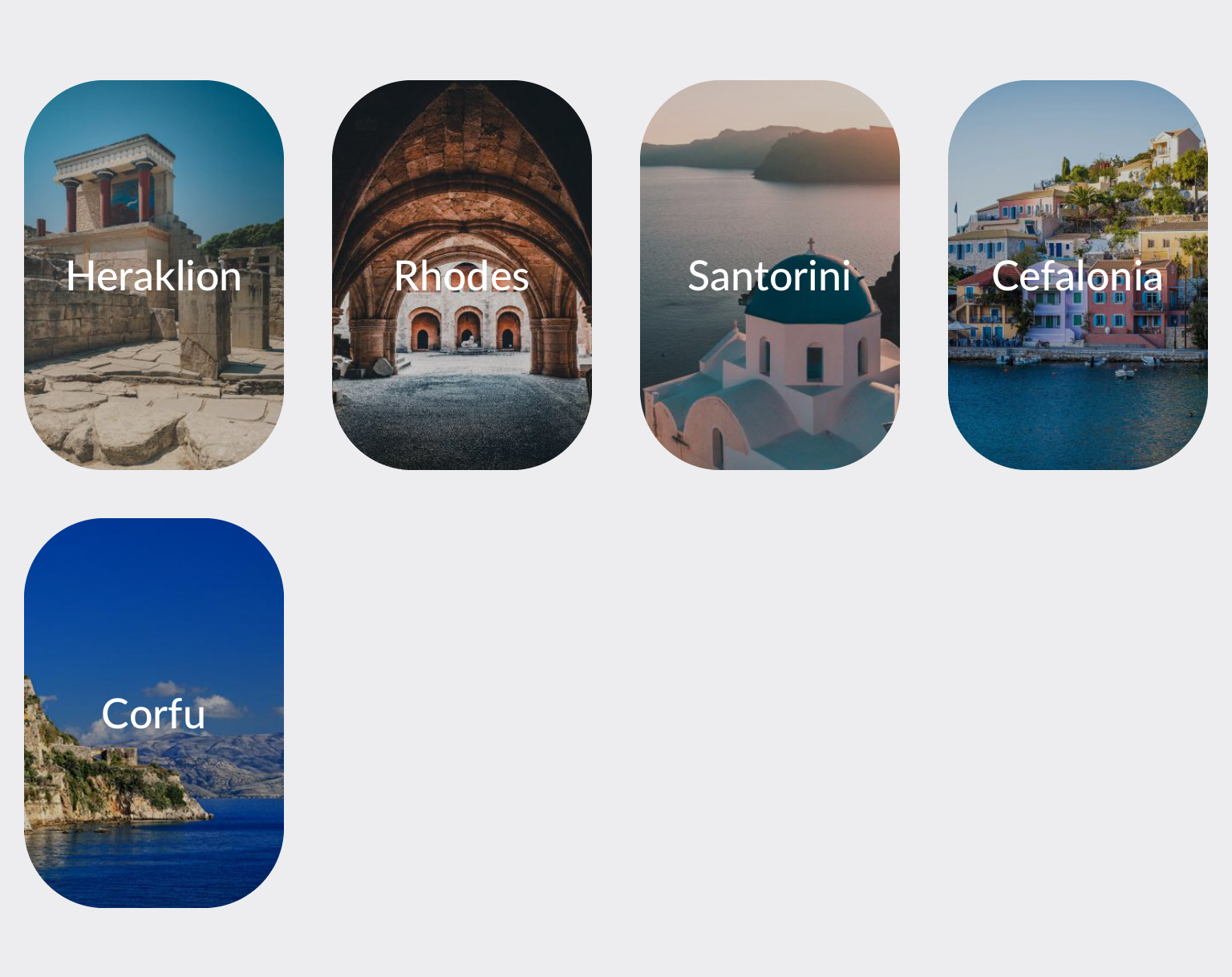Choose the Cefalonia destination card

click(x=1077, y=275)
